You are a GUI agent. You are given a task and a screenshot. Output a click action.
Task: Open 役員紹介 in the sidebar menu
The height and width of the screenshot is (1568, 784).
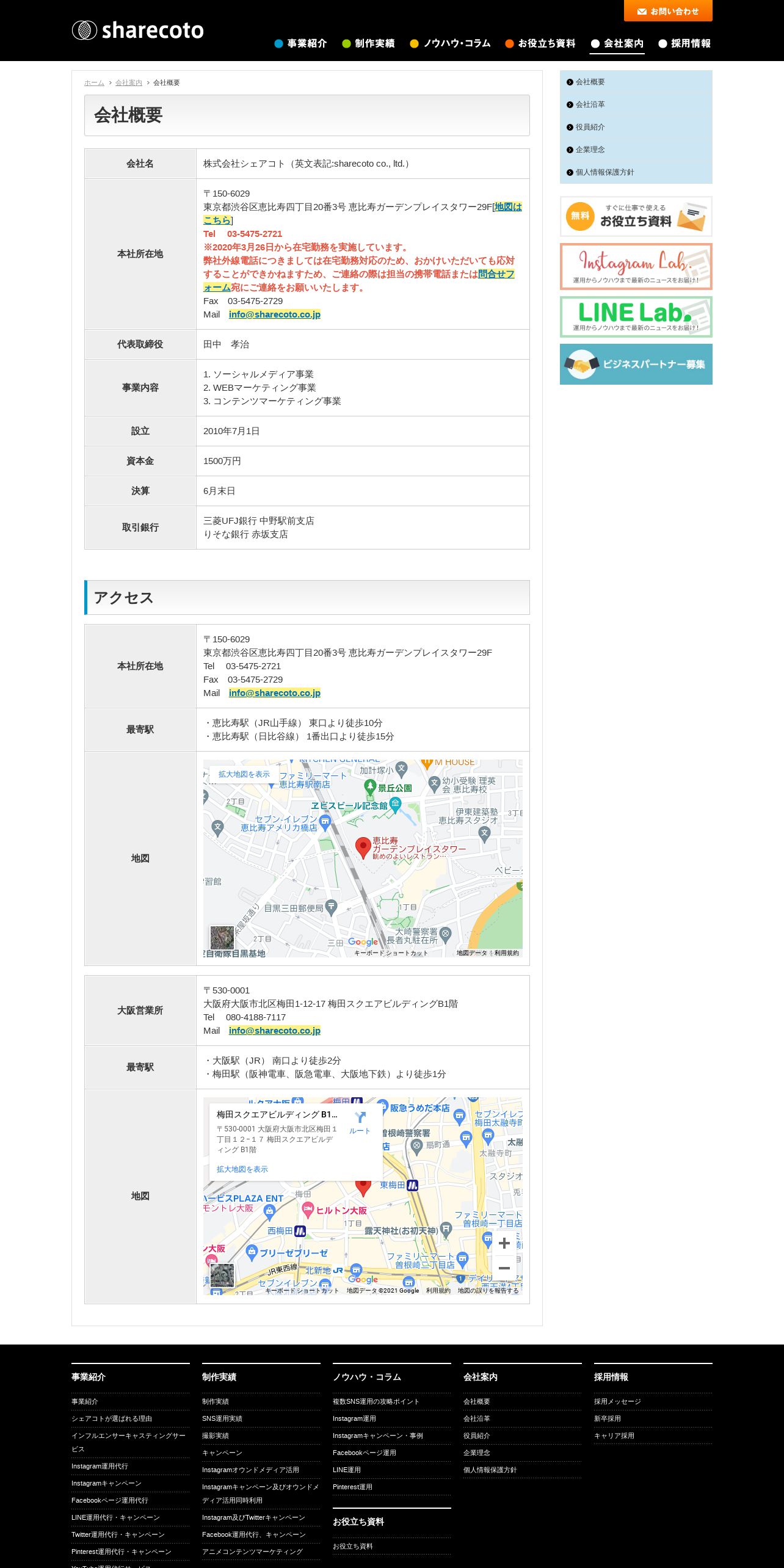[590, 127]
